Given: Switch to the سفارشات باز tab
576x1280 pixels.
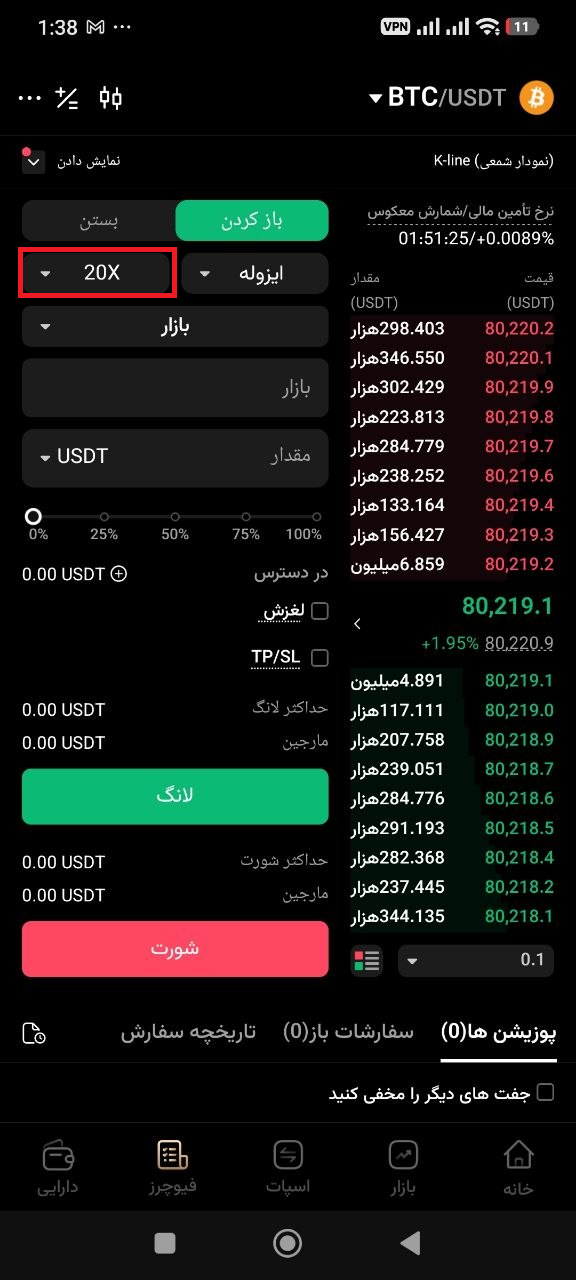Looking at the screenshot, I should coord(348,1032).
